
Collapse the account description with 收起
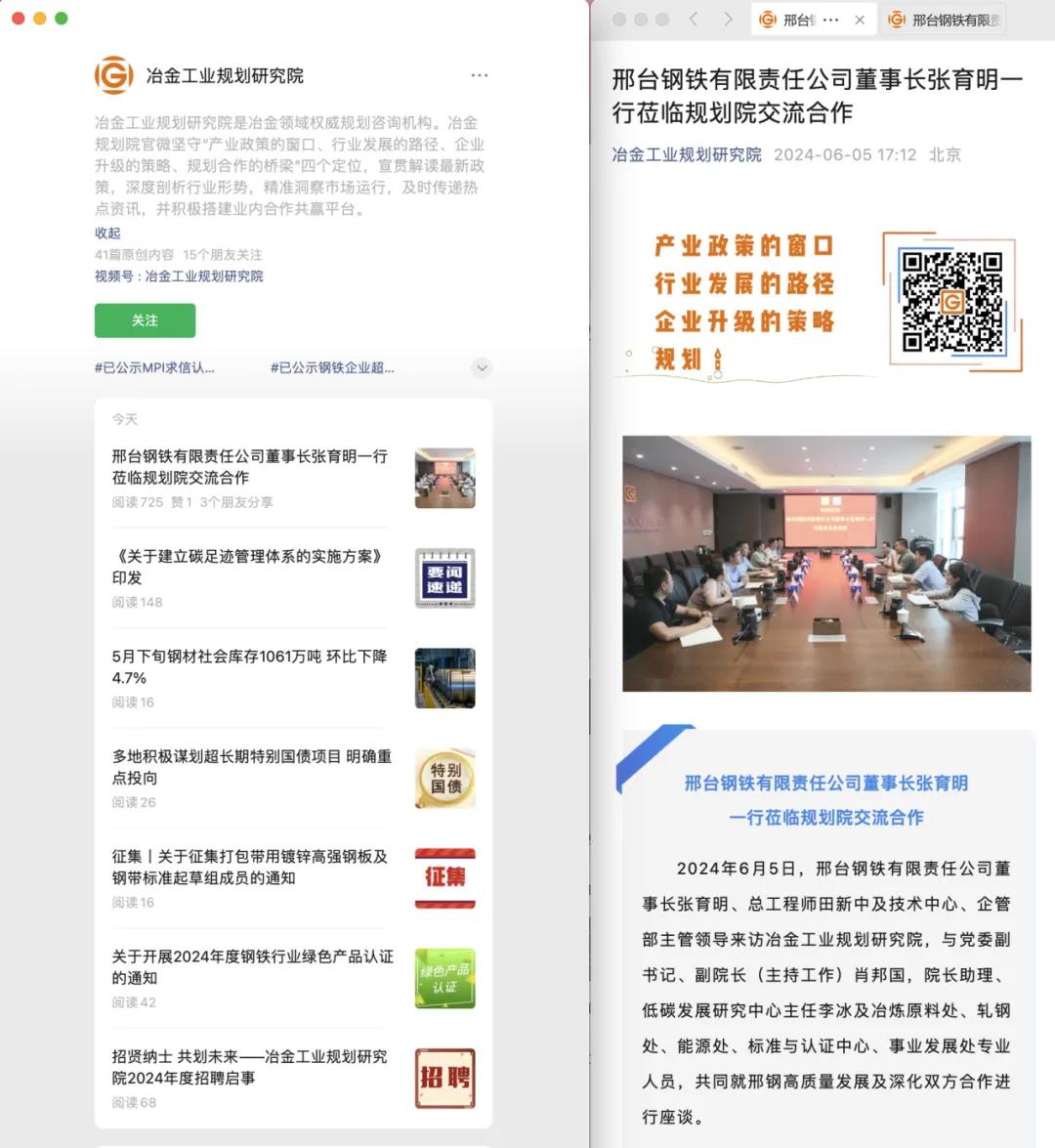[107, 233]
